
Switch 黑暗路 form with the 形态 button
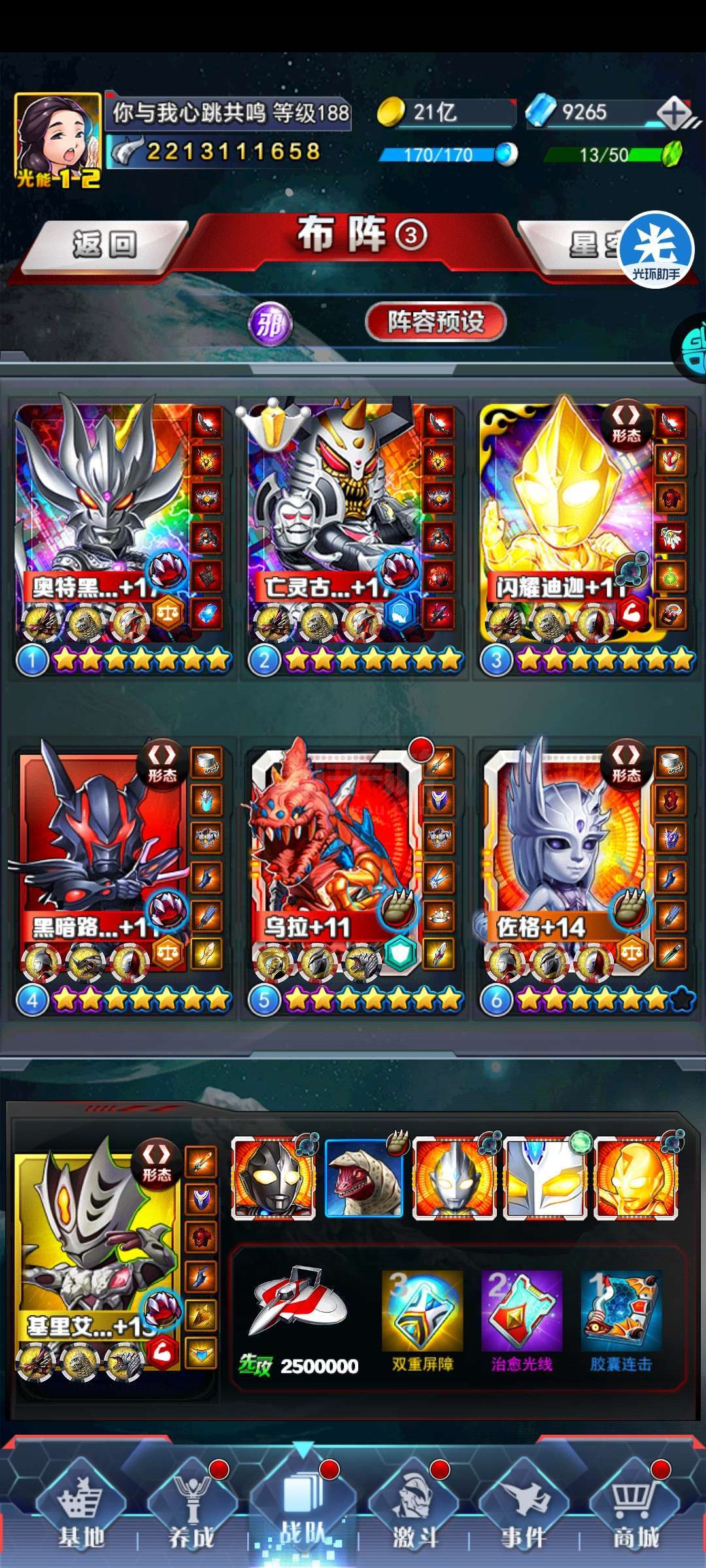[x=162, y=764]
